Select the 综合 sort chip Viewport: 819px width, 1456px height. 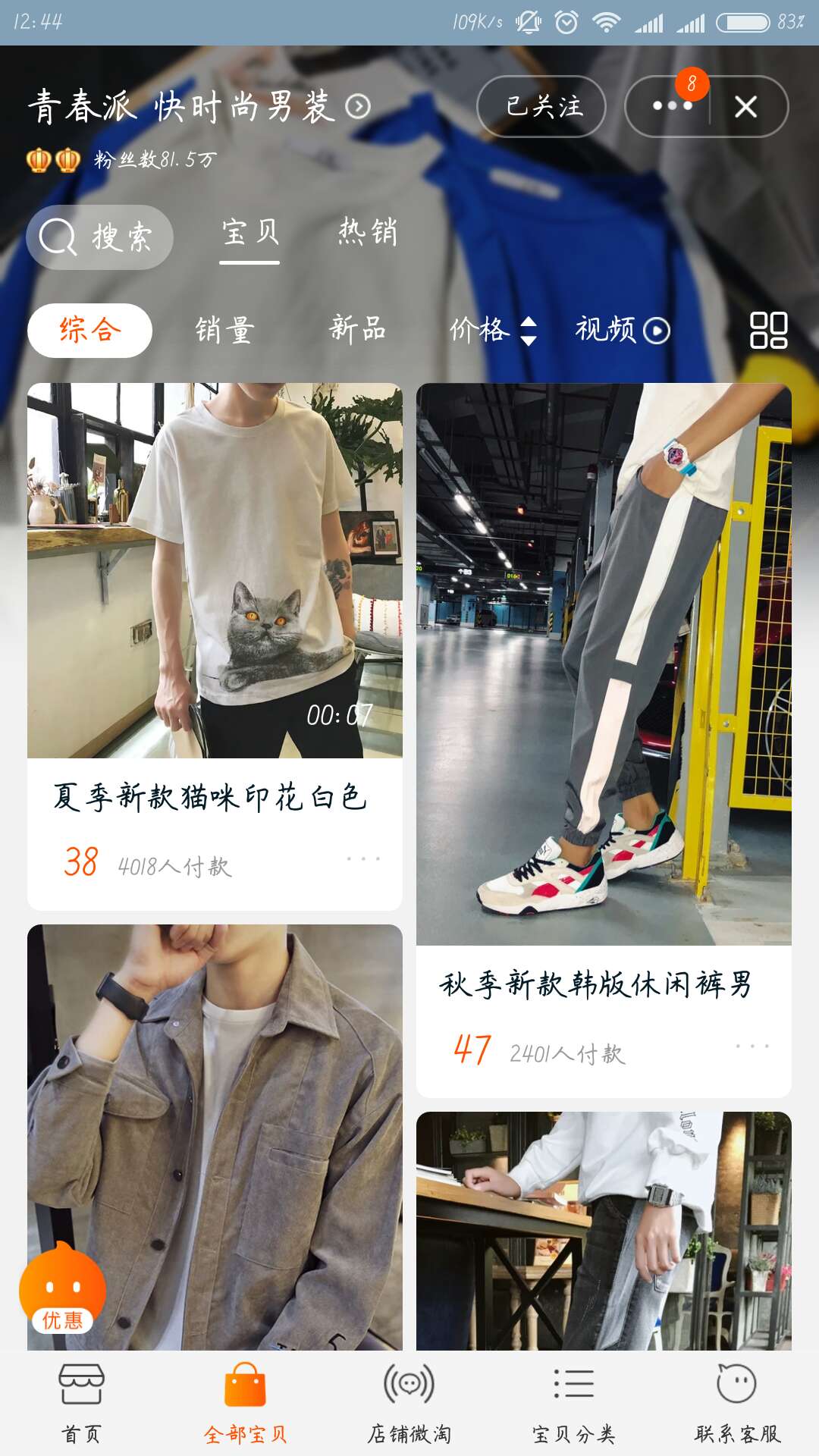click(90, 331)
